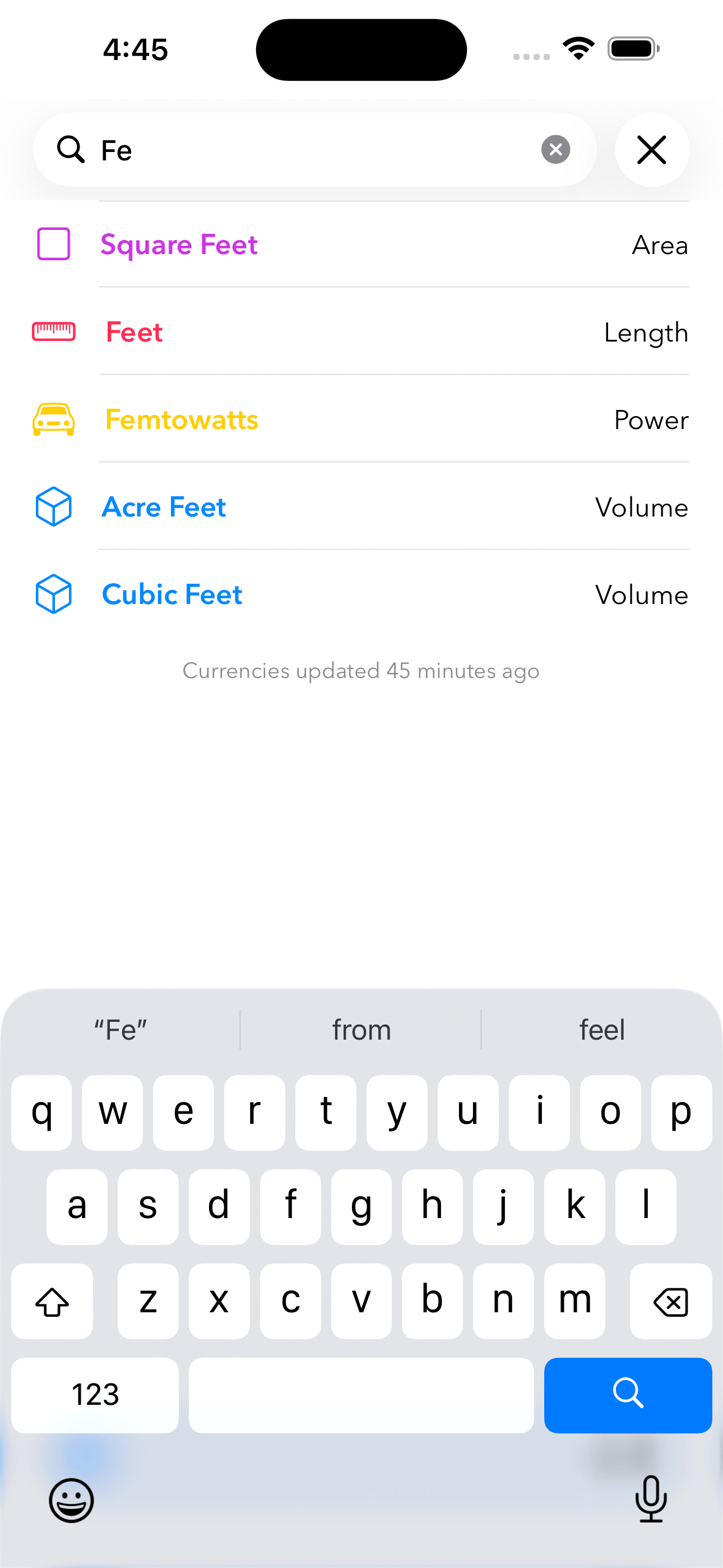Close the search screen
This screenshot has height=1568, width=723.
tap(651, 149)
